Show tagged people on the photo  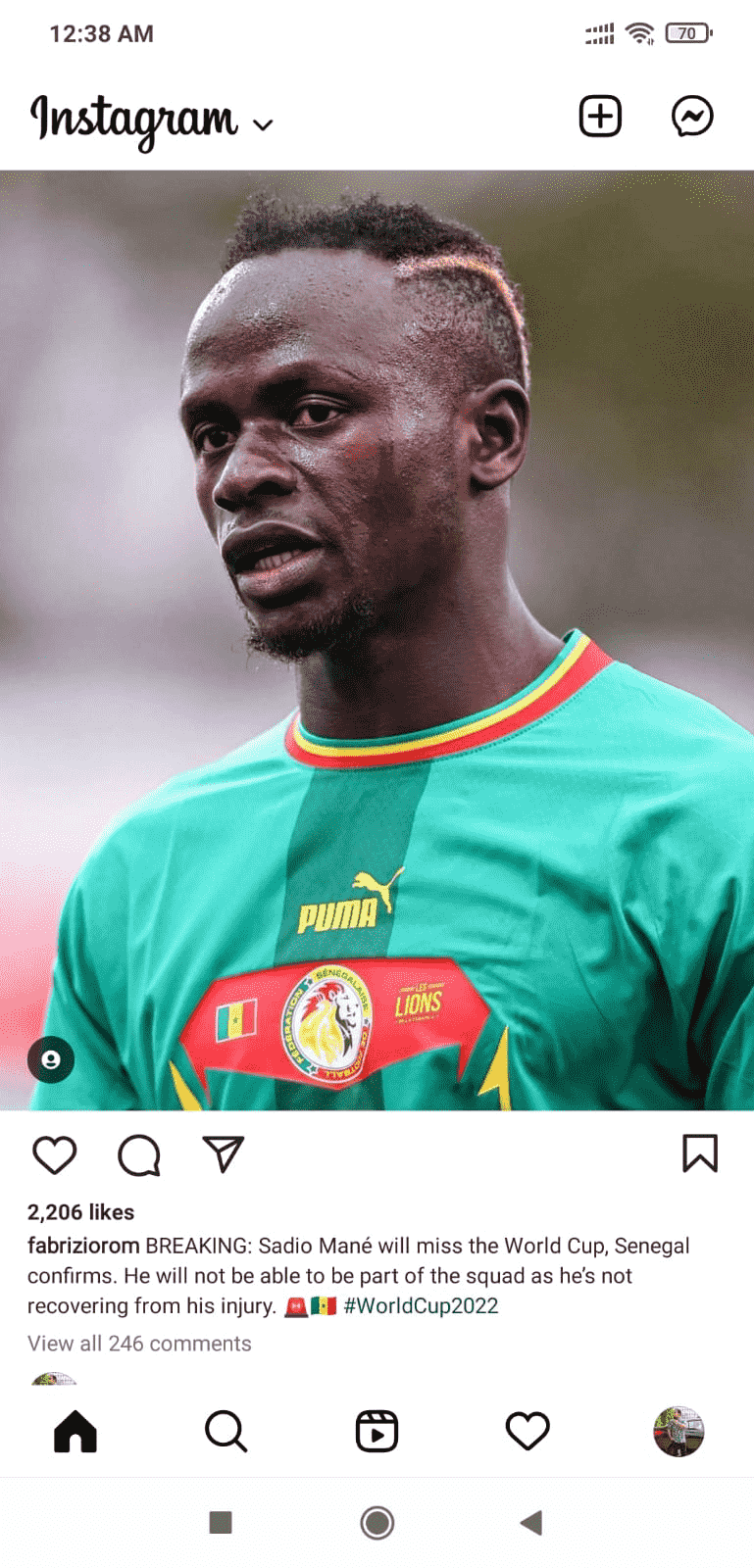click(51, 1059)
